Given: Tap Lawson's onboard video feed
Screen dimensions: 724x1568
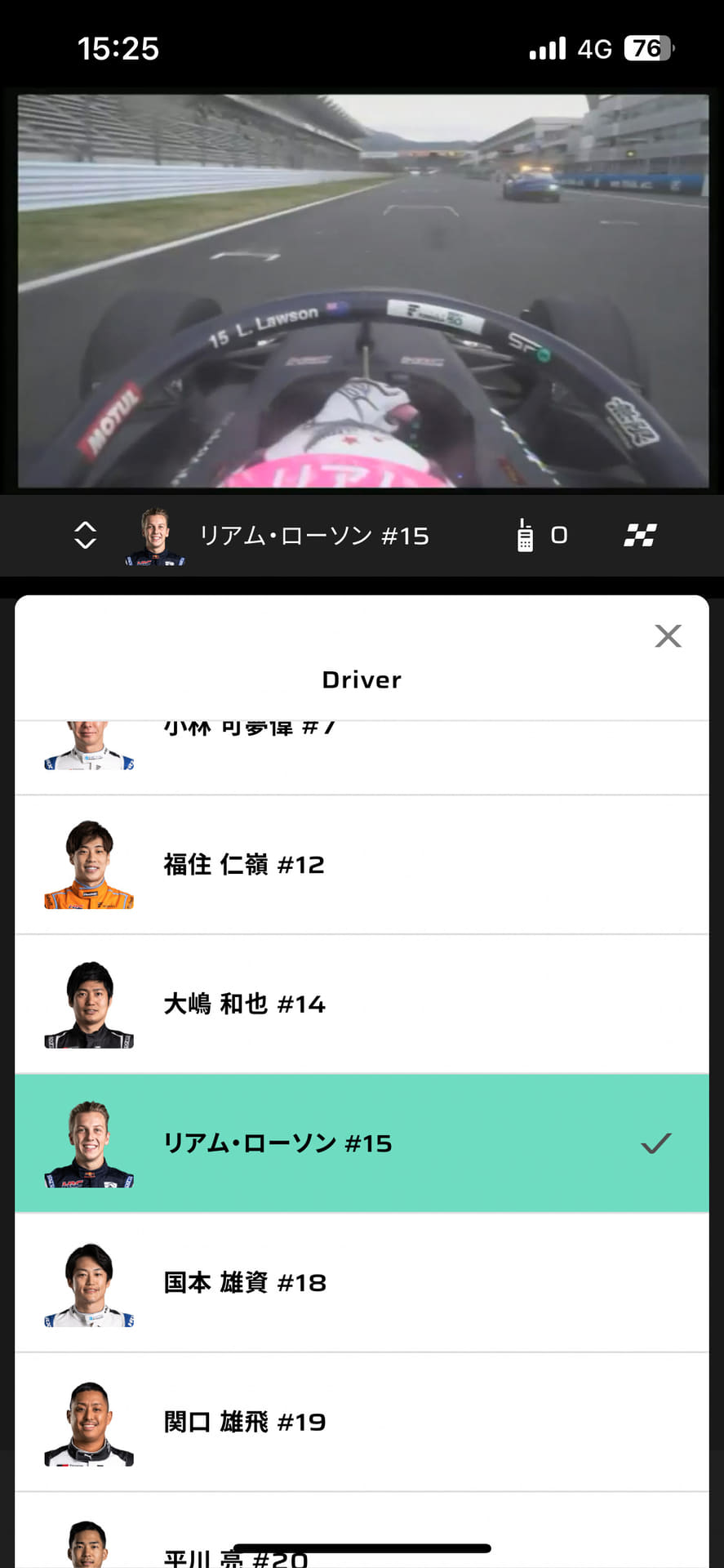Looking at the screenshot, I should coord(362,291).
